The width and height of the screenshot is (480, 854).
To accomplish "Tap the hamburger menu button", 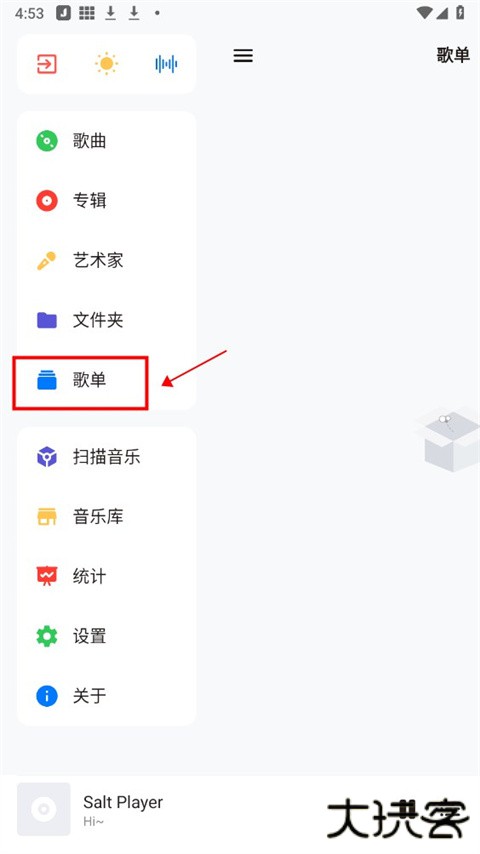I will point(243,56).
